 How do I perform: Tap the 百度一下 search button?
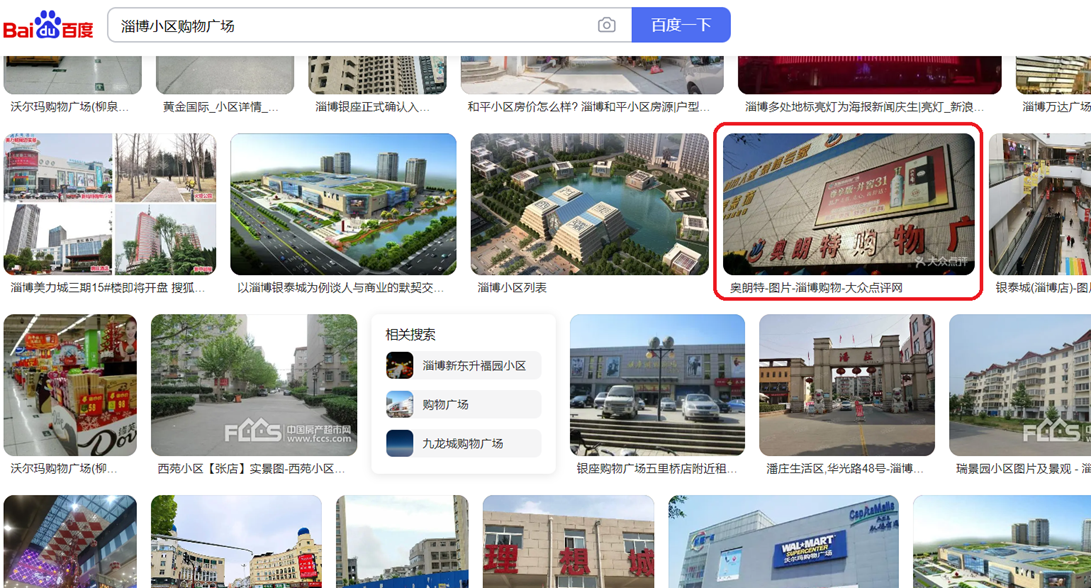click(x=680, y=25)
